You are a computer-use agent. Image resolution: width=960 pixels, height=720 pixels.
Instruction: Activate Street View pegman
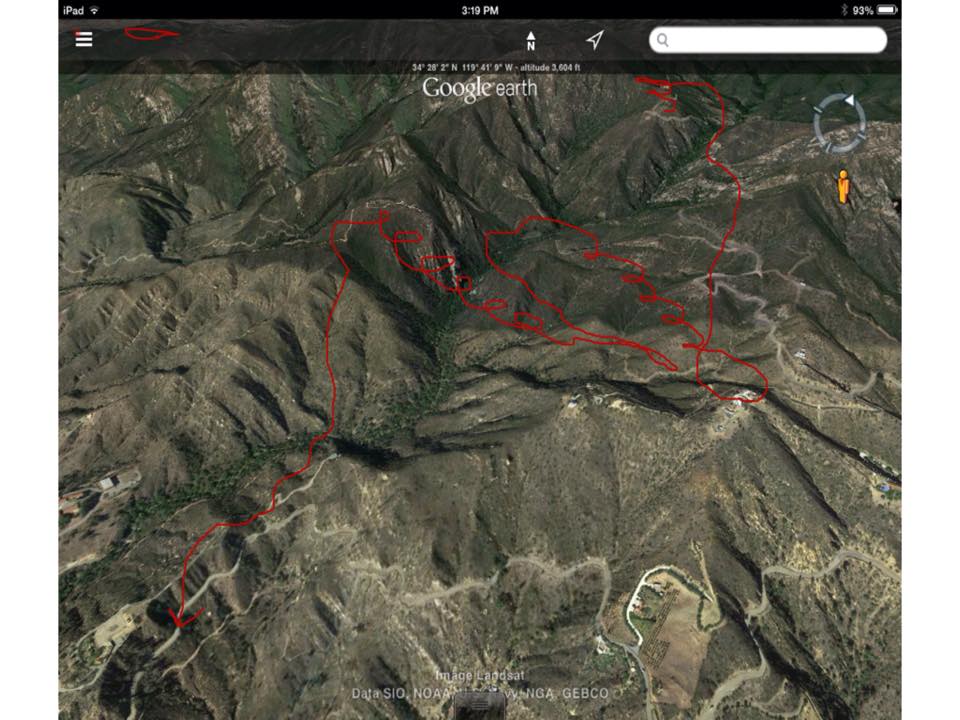843,187
